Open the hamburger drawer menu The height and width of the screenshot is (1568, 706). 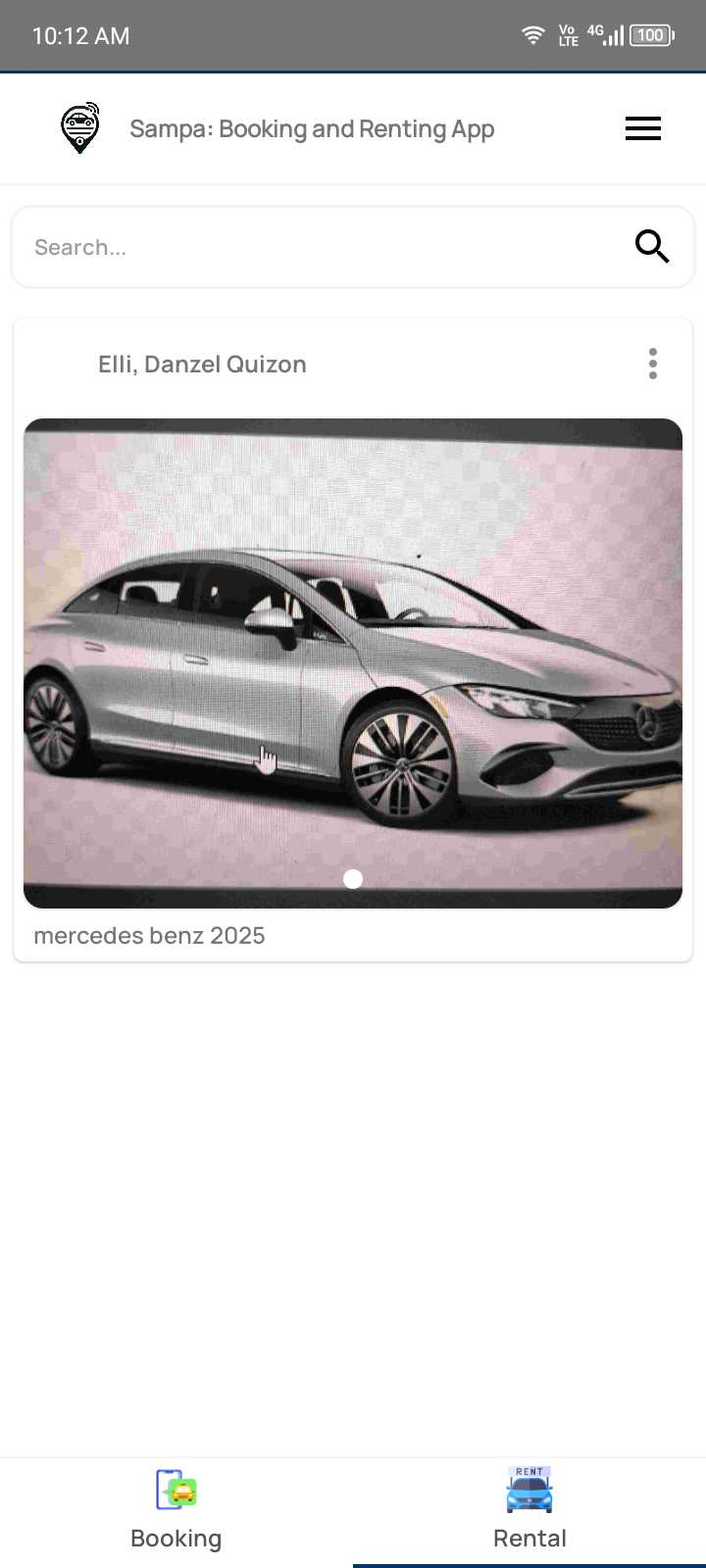[x=642, y=128]
